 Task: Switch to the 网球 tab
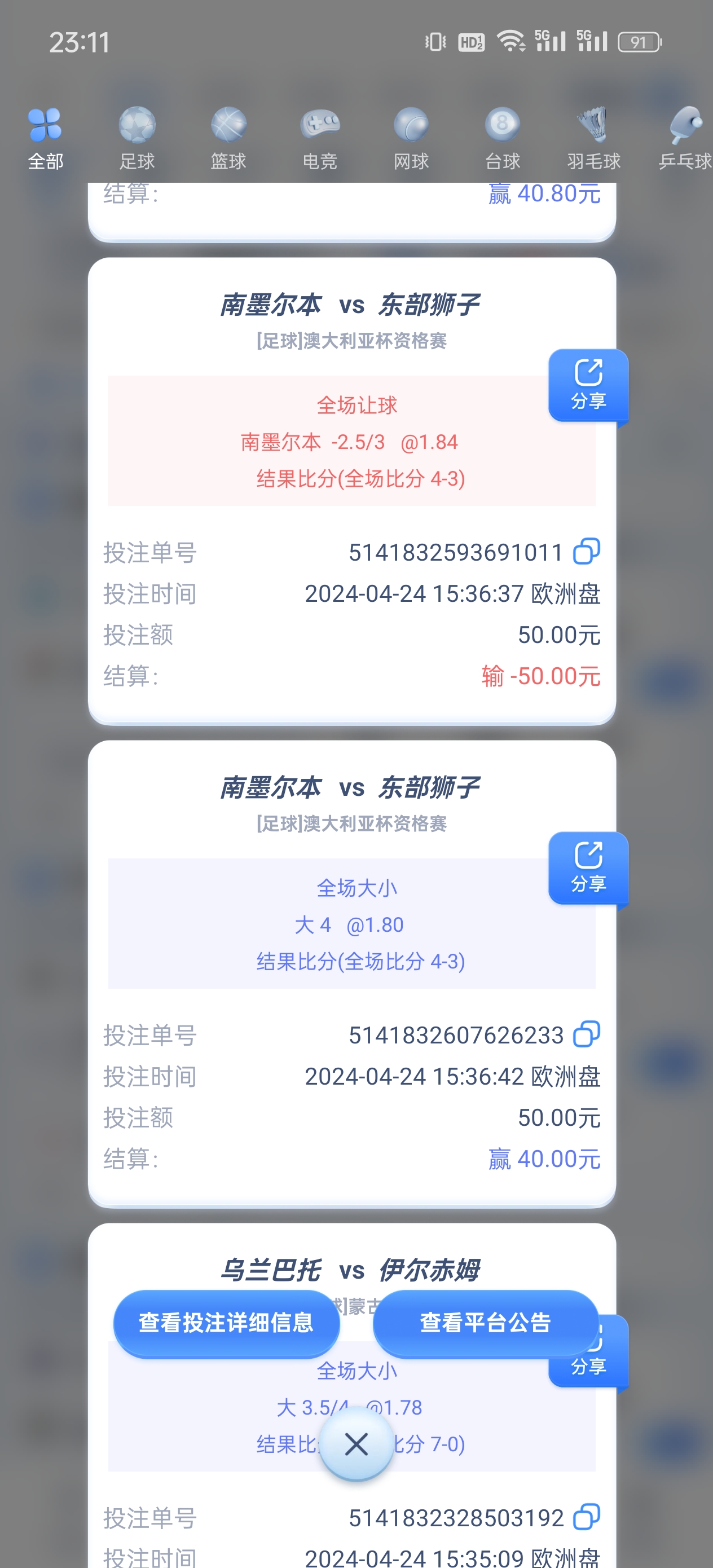411,139
